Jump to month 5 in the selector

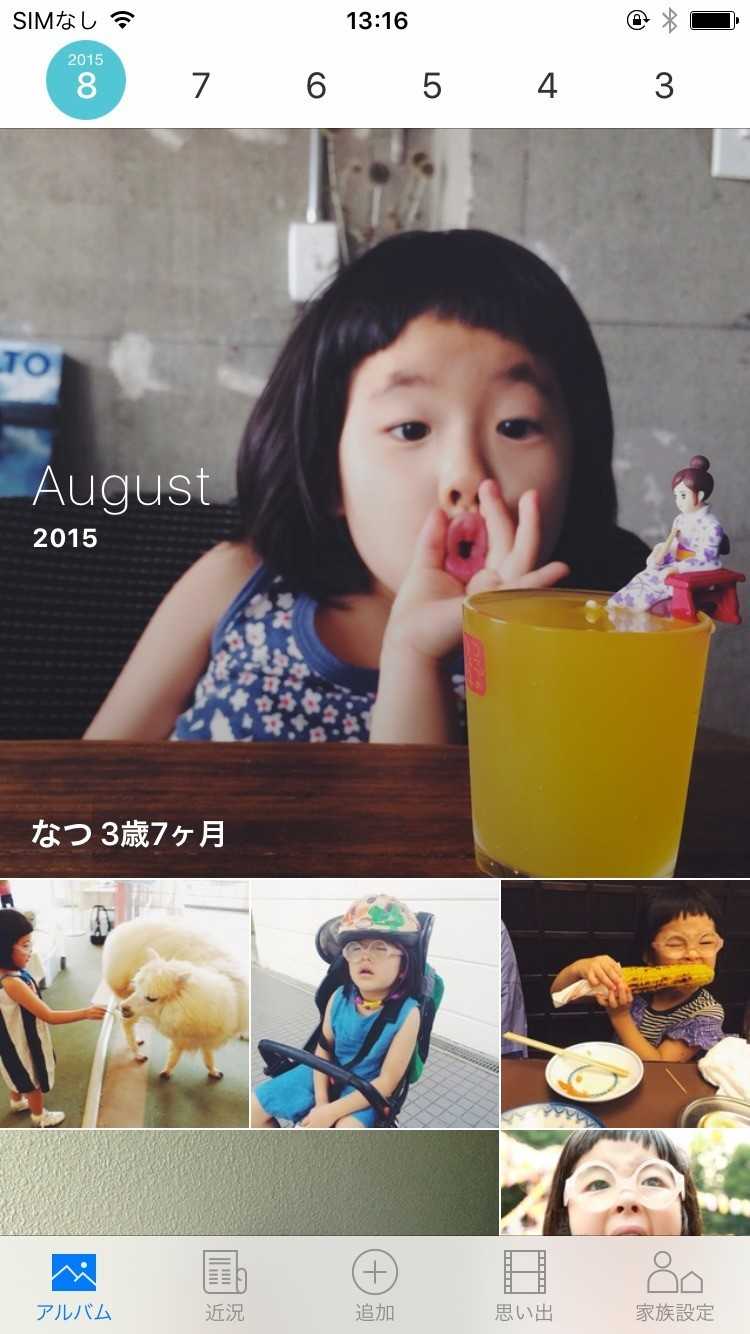tap(431, 86)
